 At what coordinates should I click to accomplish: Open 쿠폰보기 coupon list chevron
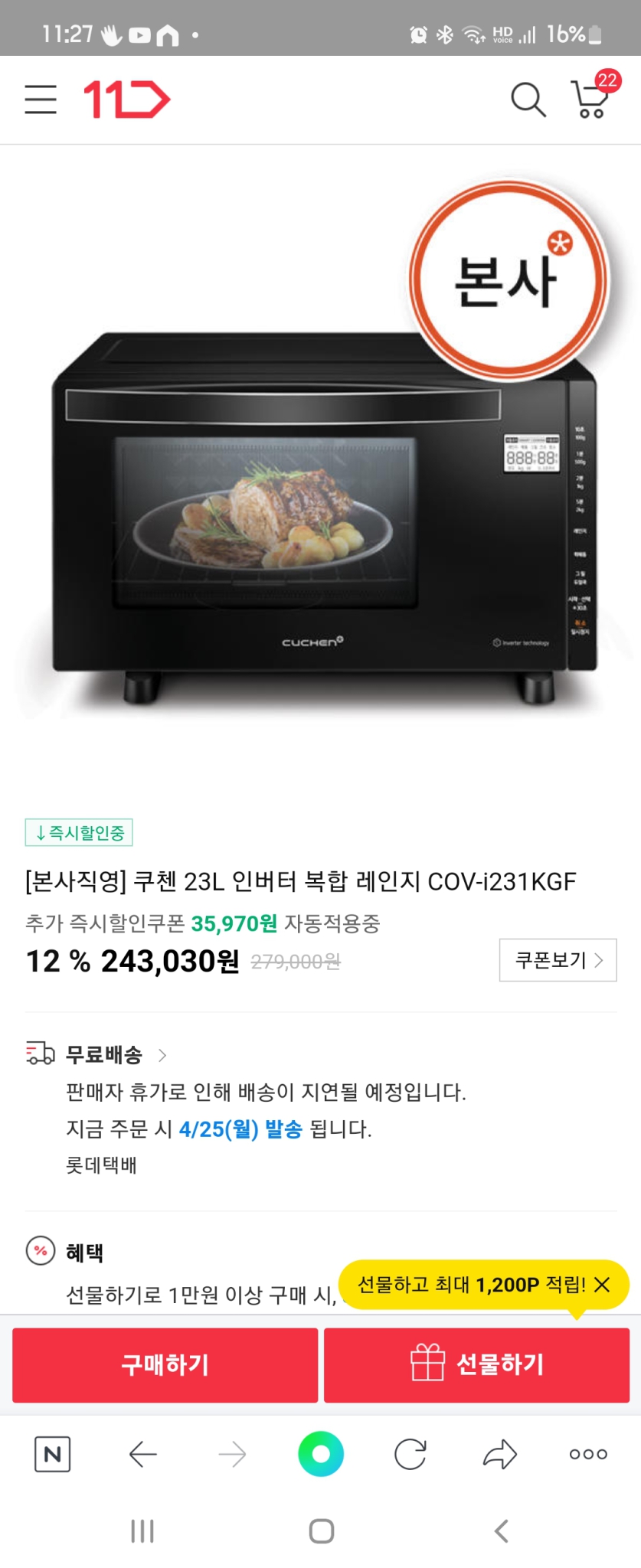(558, 962)
